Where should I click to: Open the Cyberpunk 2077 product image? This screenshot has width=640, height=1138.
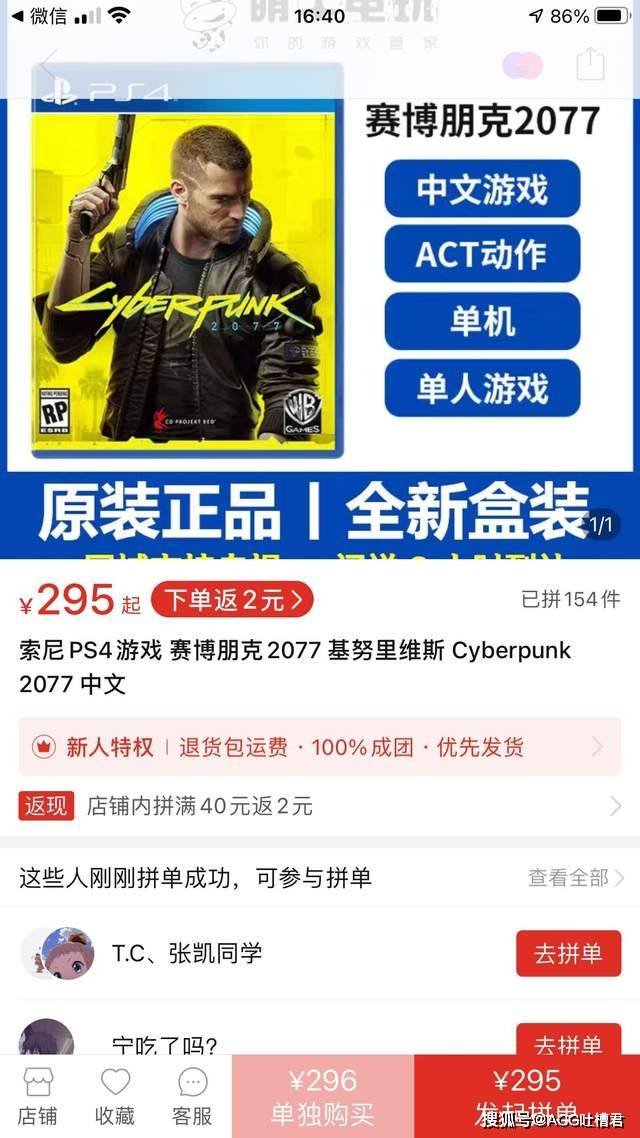[188, 262]
